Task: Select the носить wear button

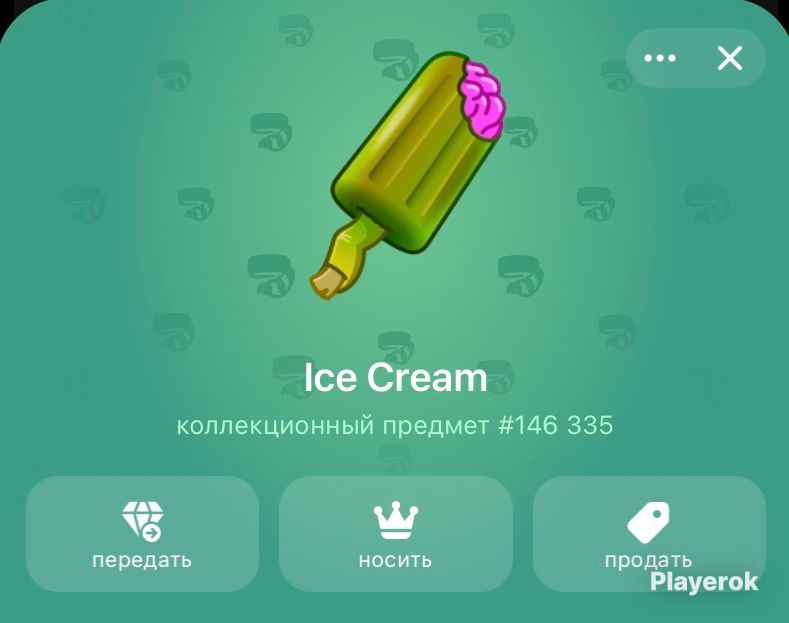Action: pyautogui.click(x=396, y=534)
